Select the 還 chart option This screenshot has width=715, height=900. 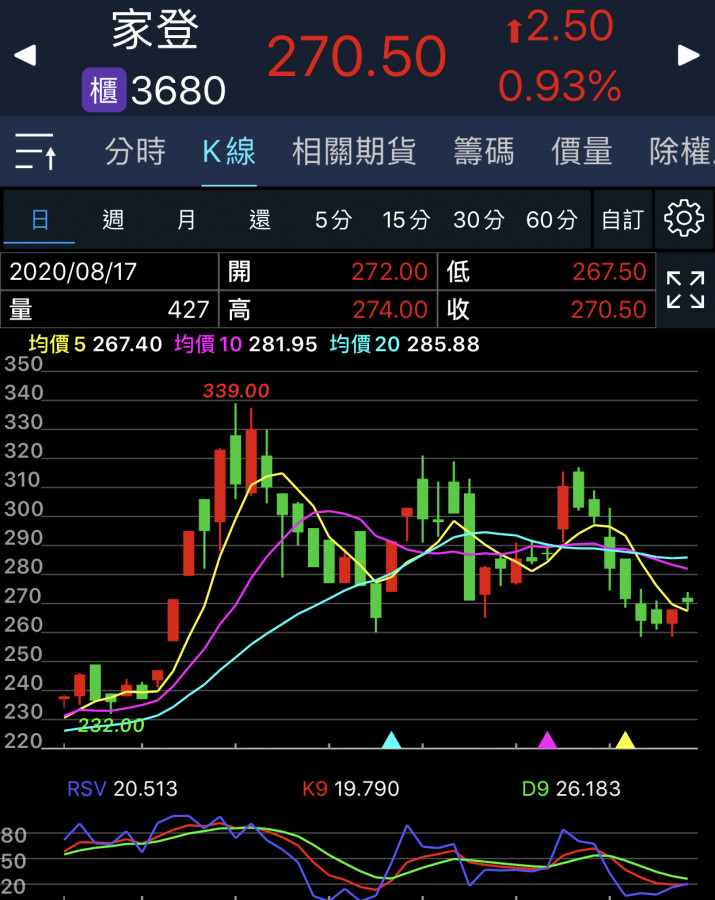coord(260,219)
